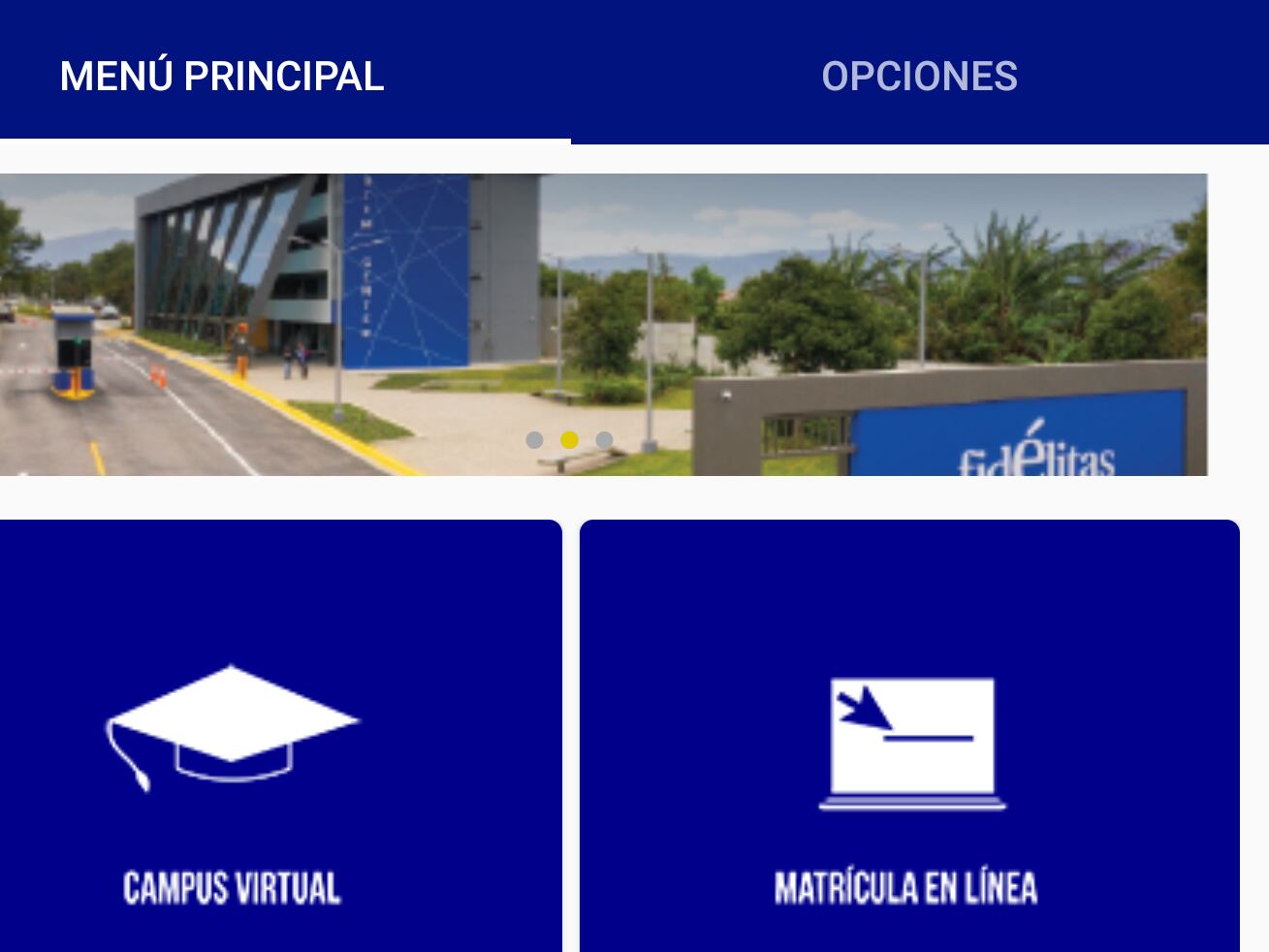This screenshot has height=952, width=1269.
Task: Switch to the Opciones tab
Action: pyautogui.click(x=919, y=76)
